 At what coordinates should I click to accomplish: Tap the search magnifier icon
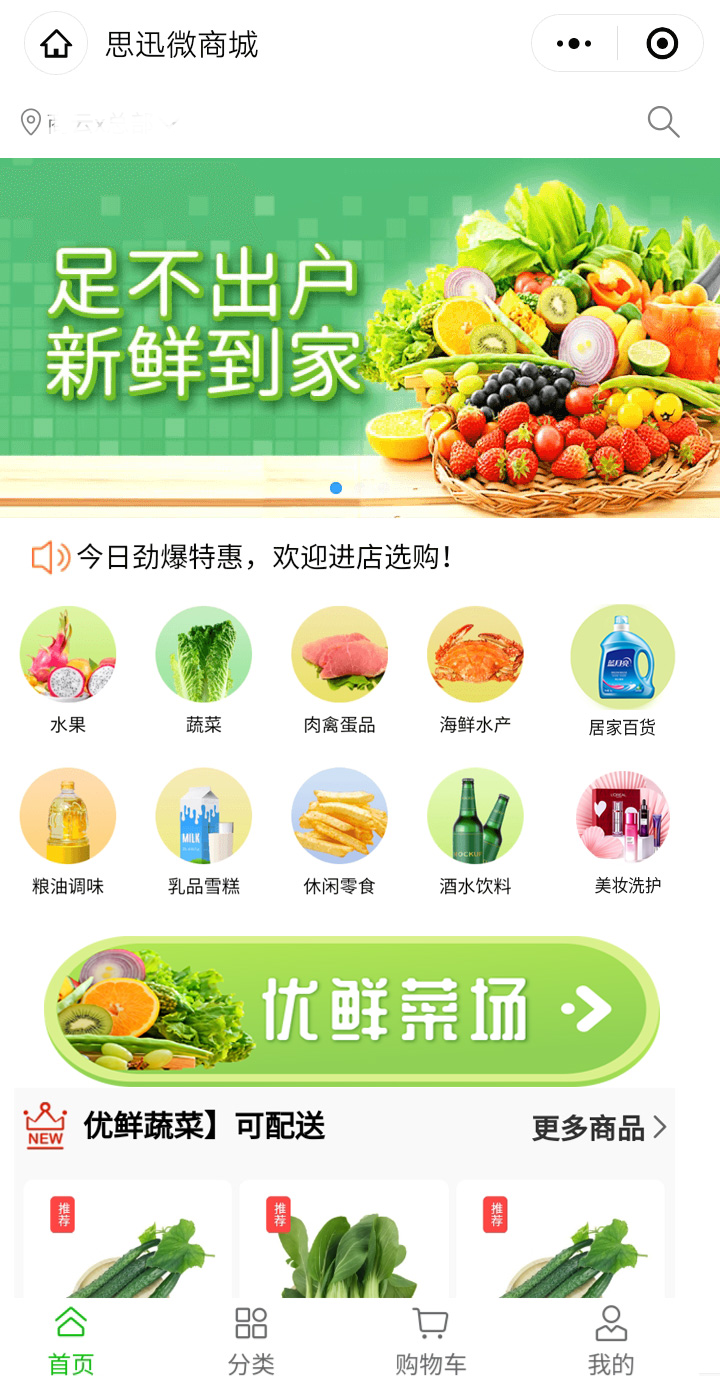pos(663,122)
